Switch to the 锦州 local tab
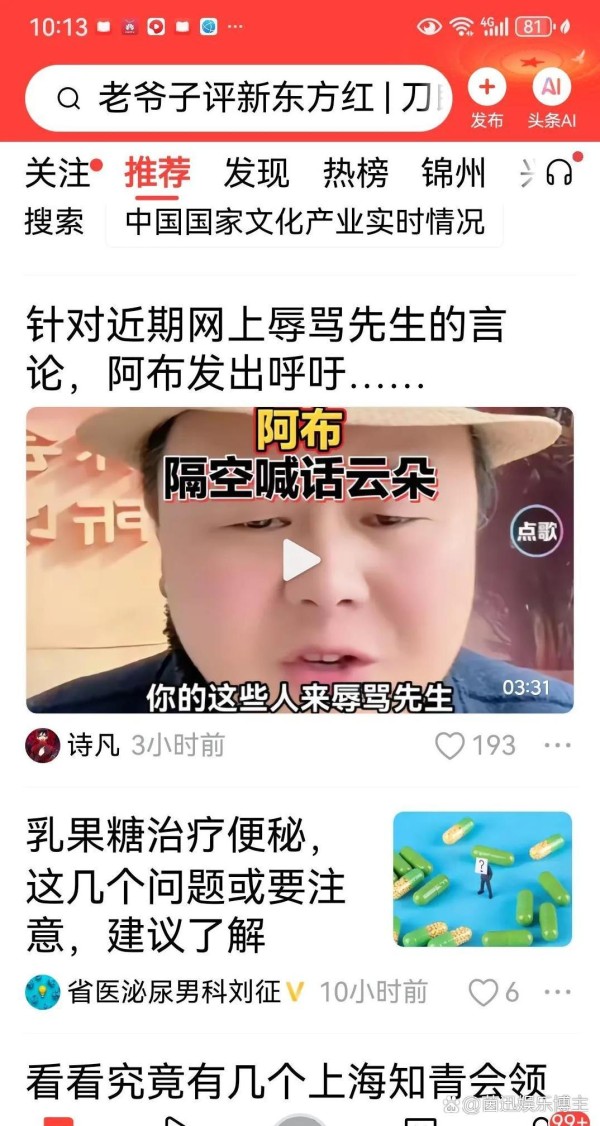This screenshot has width=600, height=1126. coord(453,173)
